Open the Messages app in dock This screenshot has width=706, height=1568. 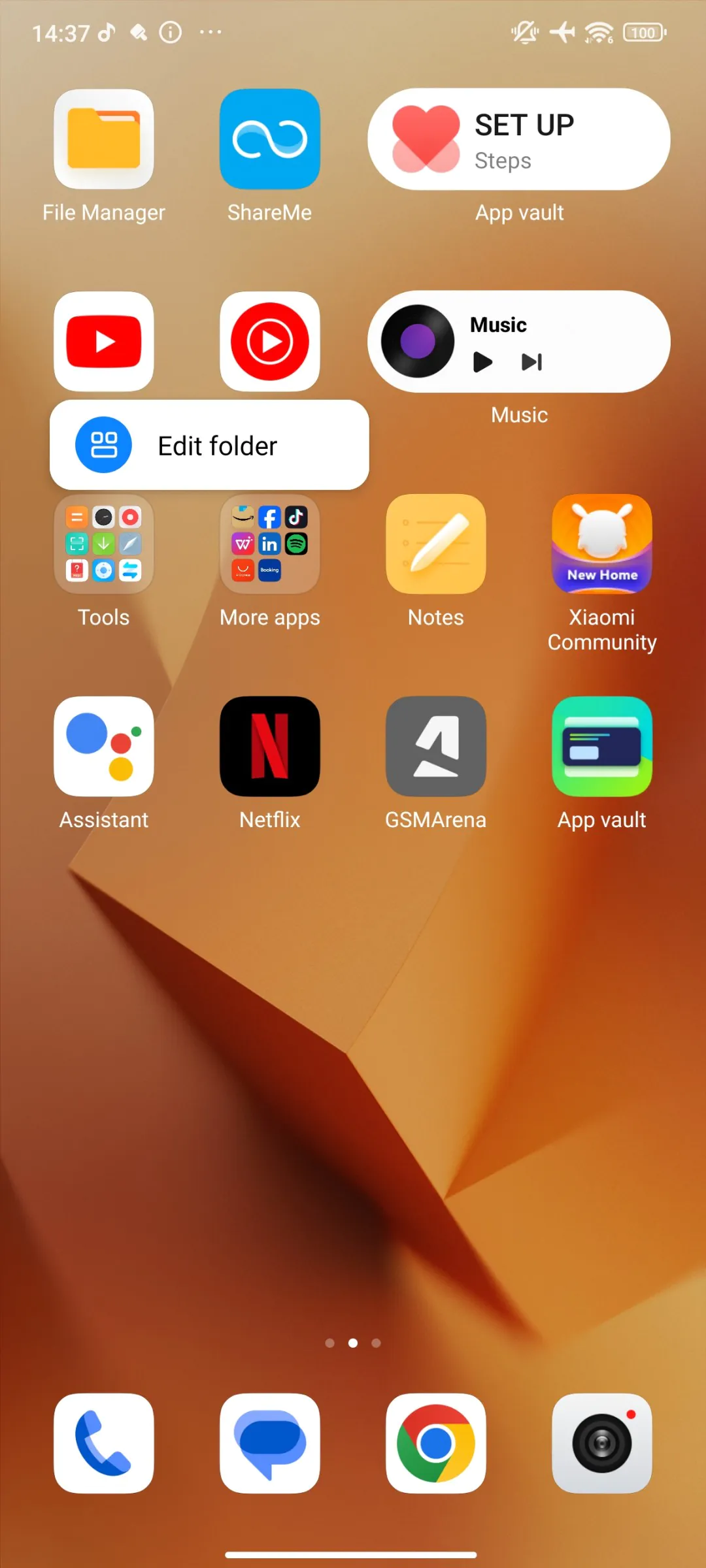click(270, 1444)
